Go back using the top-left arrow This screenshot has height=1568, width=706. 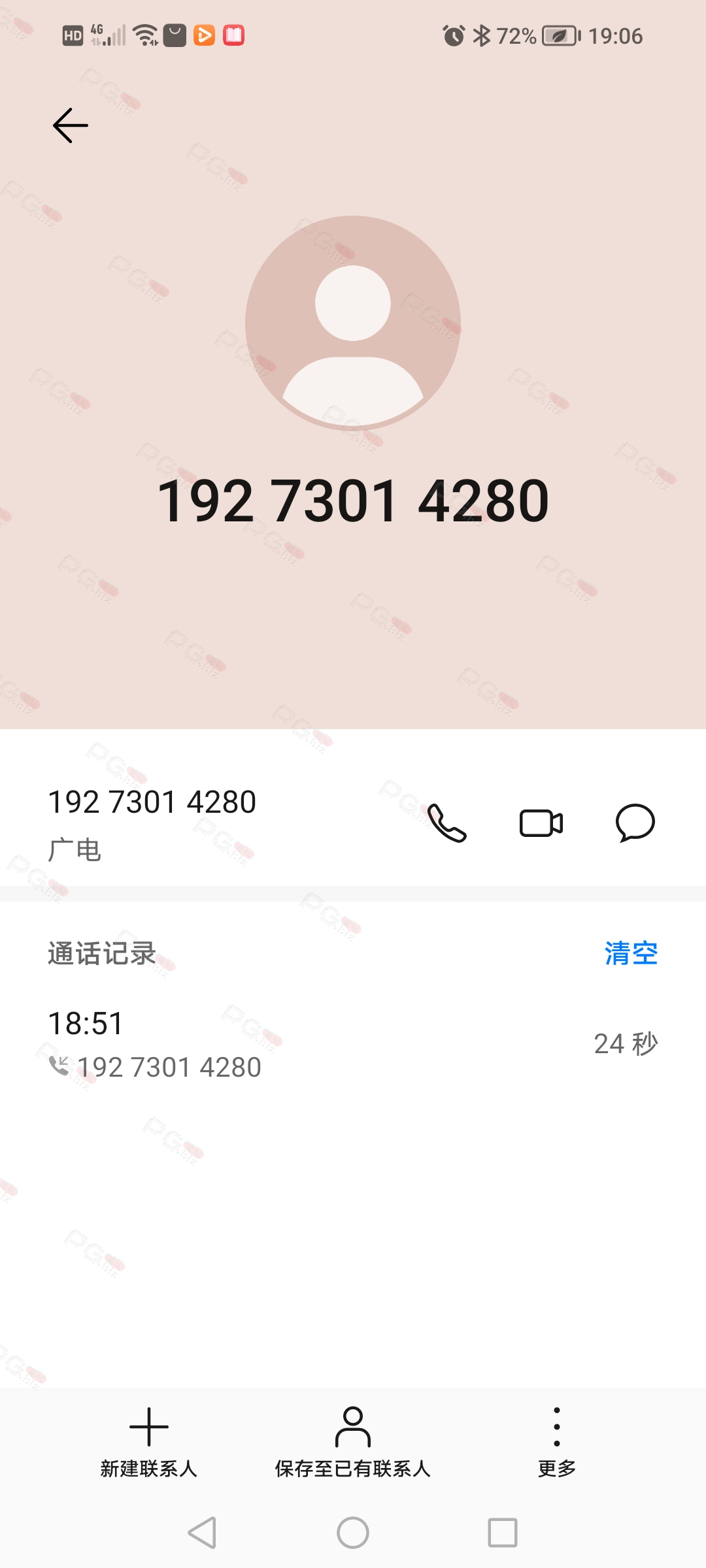click(71, 125)
